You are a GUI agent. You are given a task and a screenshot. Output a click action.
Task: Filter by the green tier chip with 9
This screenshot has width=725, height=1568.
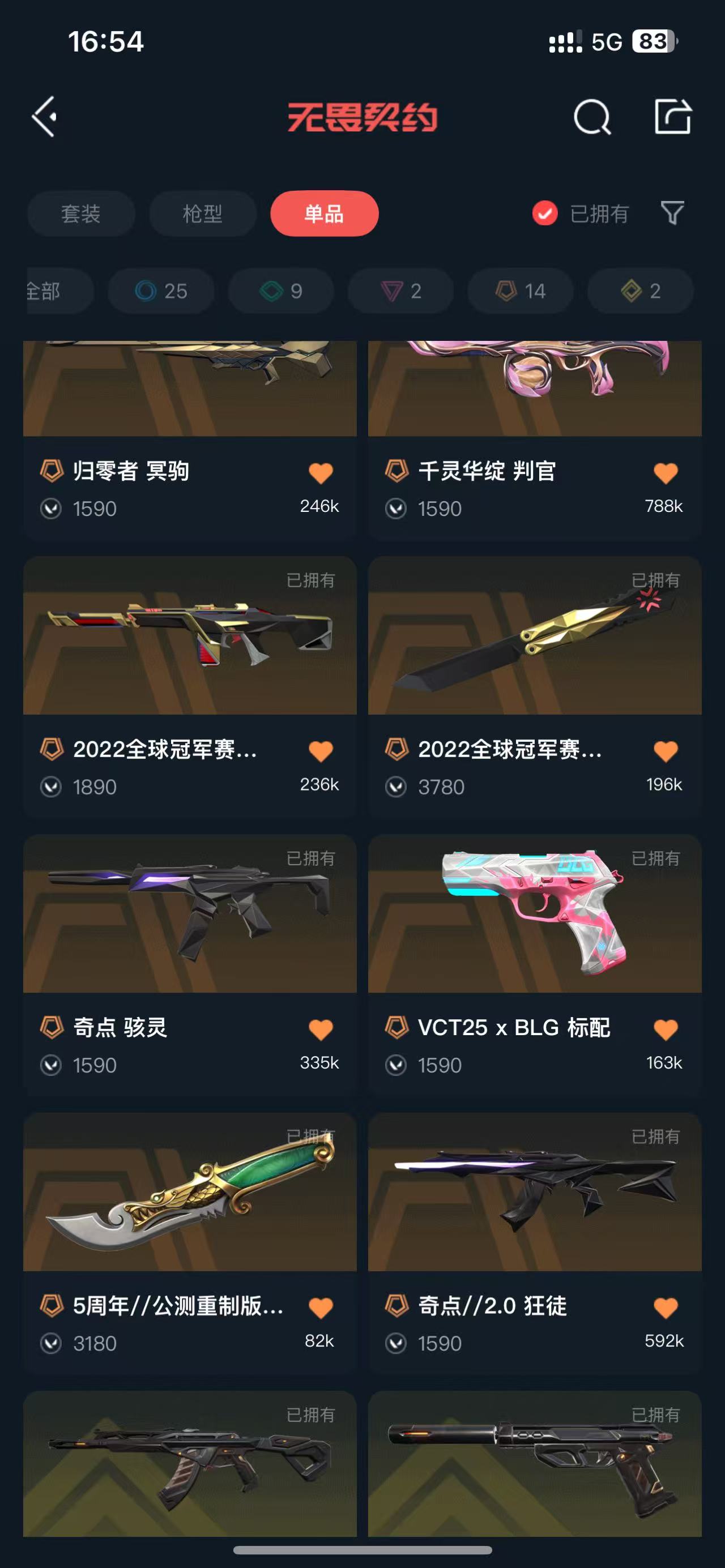coord(282,291)
